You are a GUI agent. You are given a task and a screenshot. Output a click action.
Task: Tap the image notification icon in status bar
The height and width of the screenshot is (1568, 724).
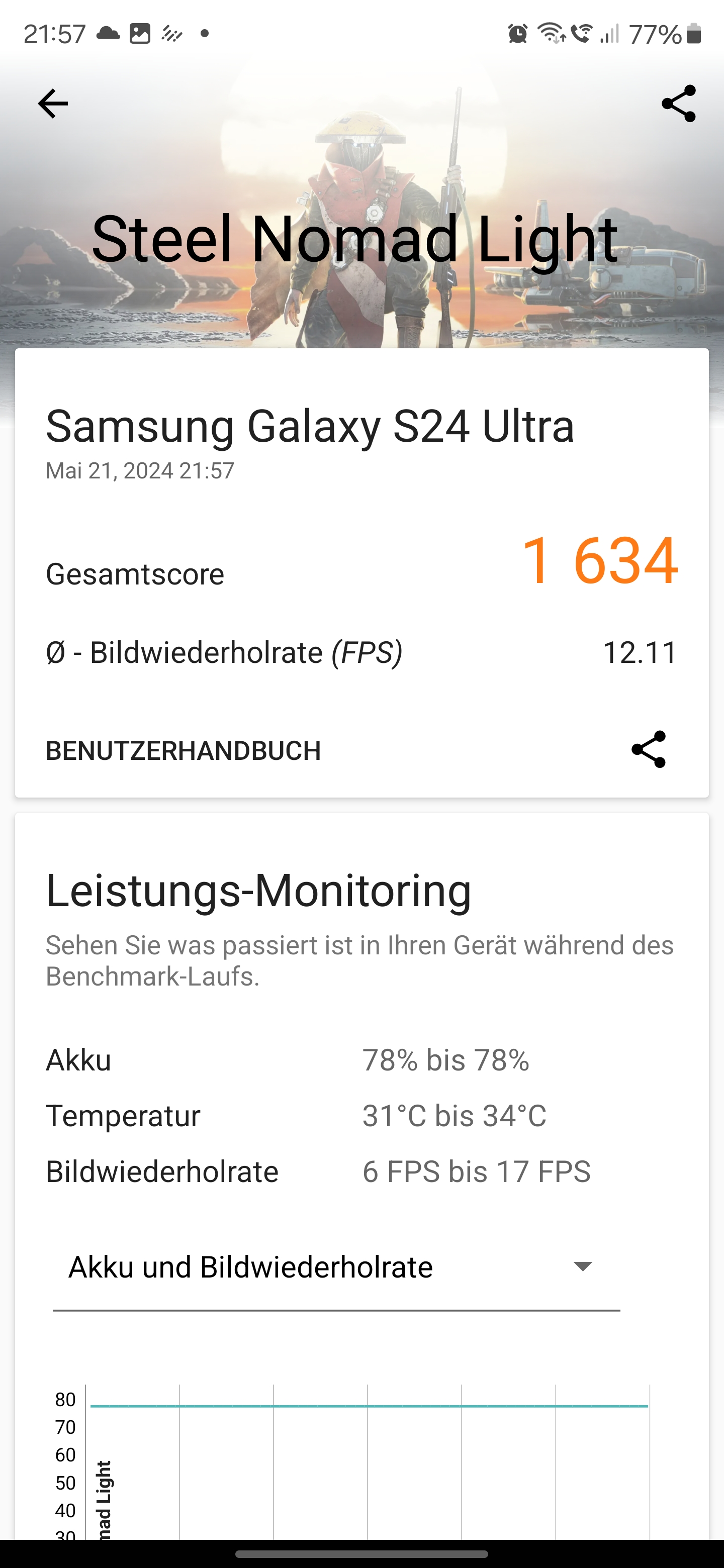140,35
